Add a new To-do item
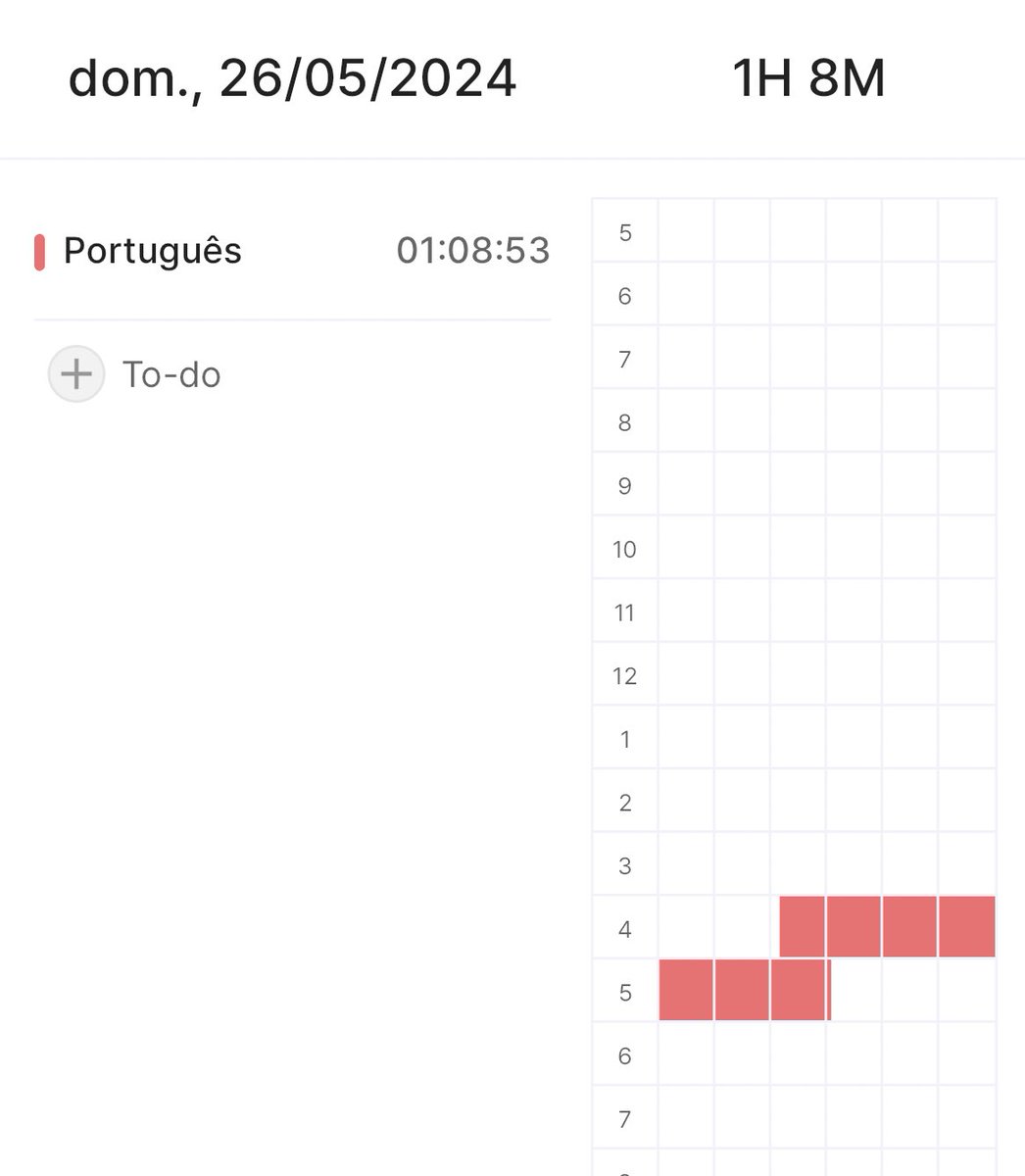 pos(76,374)
